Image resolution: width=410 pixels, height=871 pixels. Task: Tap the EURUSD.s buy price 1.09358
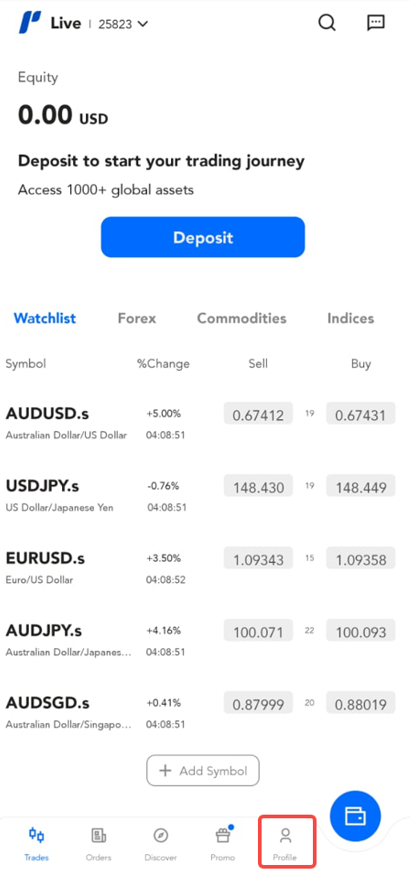(361, 558)
